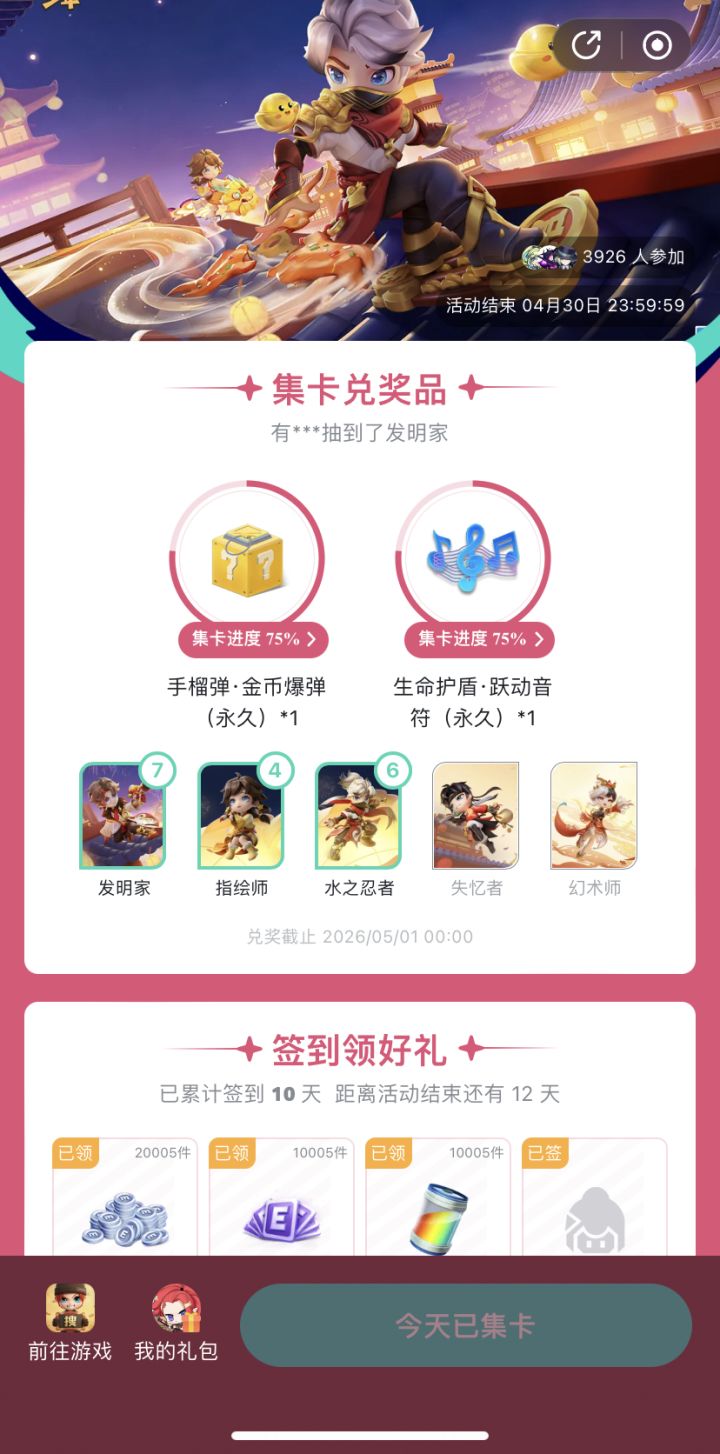The width and height of the screenshot is (720, 1454).
Task: Open the 前往游戏 game icon
Action: pos(70,1312)
